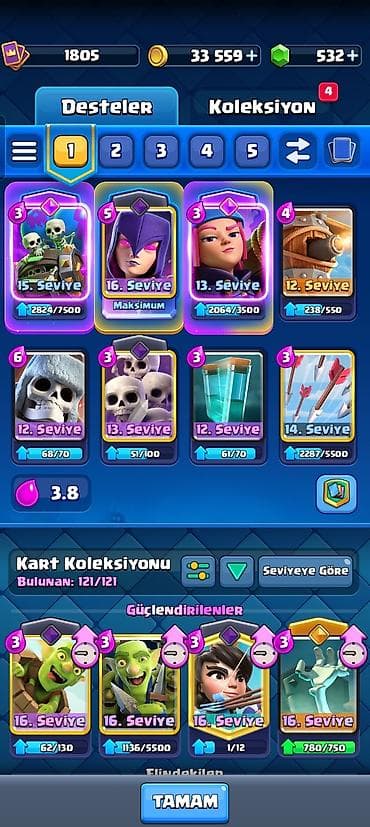Confirm with the Tamam button
This screenshot has width=370, height=827.
pyautogui.click(x=184, y=802)
